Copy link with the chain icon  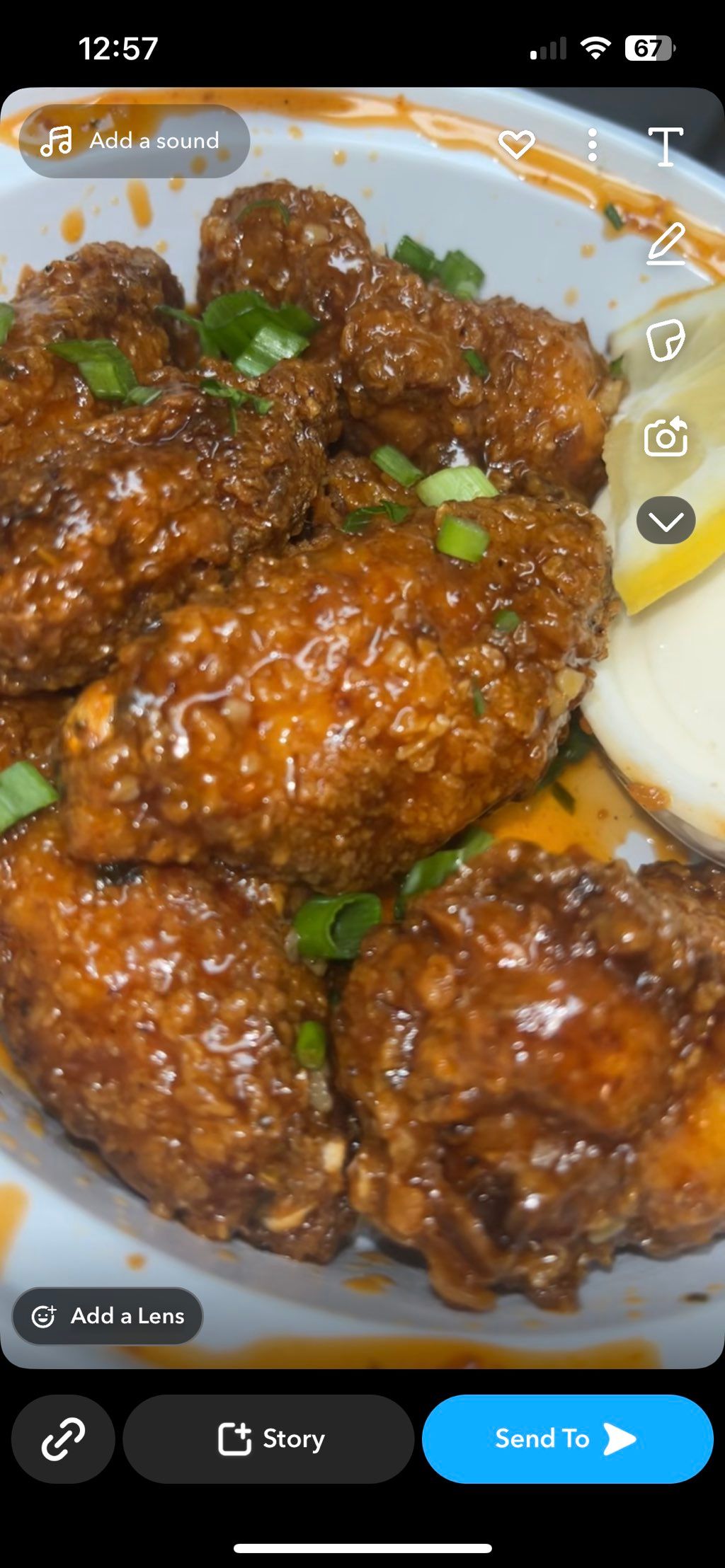(63, 1439)
